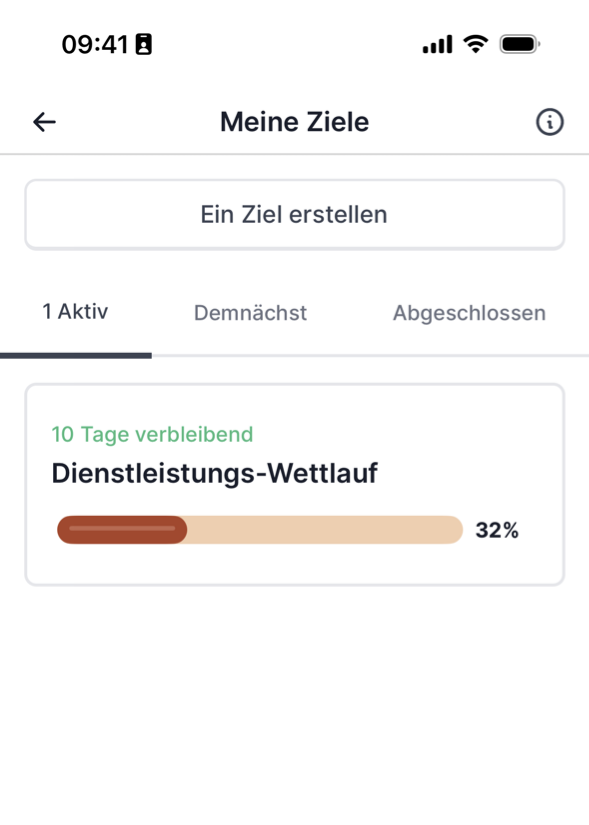Viewport: 589px width, 825px height.
Task: Open the Dienstleistungs-Wettlauf goal card
Action: [x=295, y=485]
